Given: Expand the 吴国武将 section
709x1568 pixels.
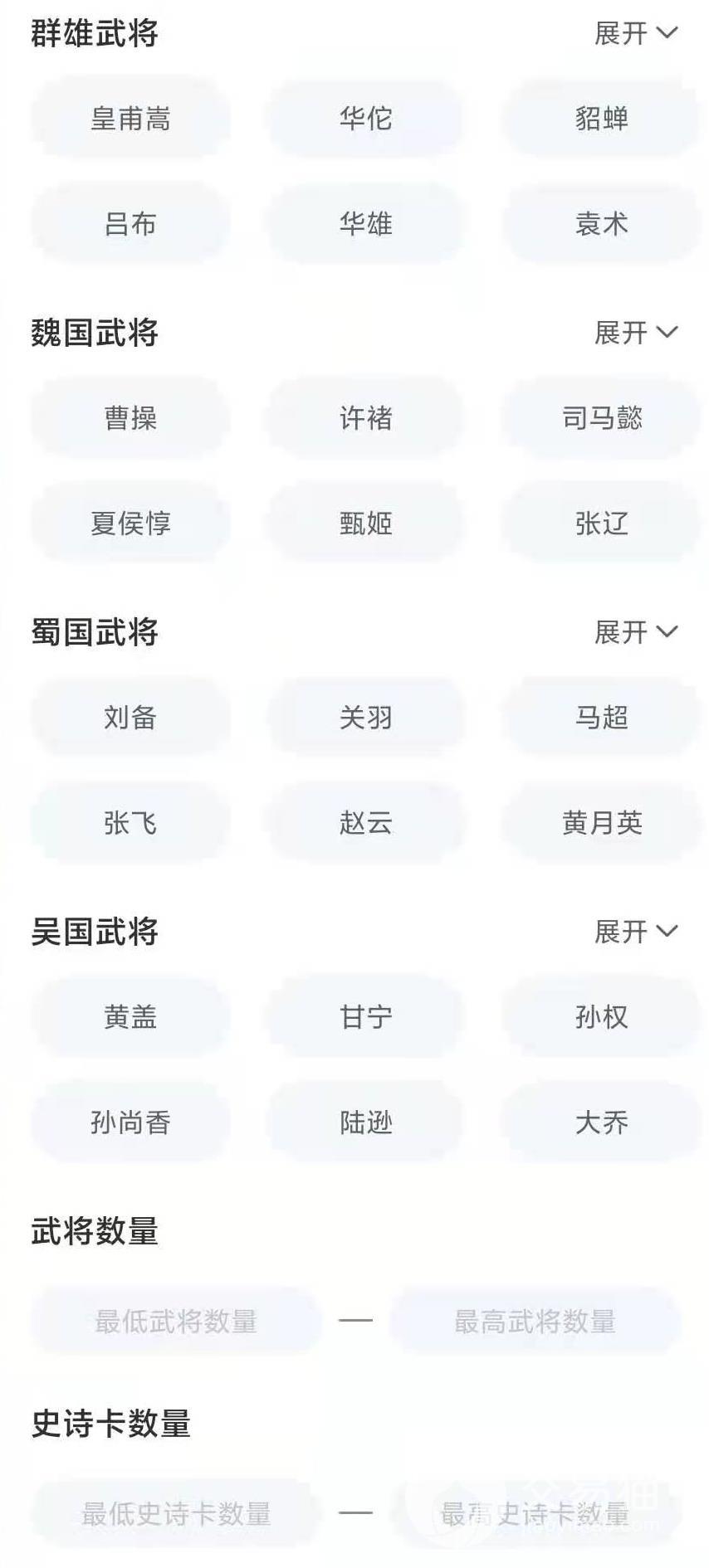Looking at the screenshot, I should [636, 932].
